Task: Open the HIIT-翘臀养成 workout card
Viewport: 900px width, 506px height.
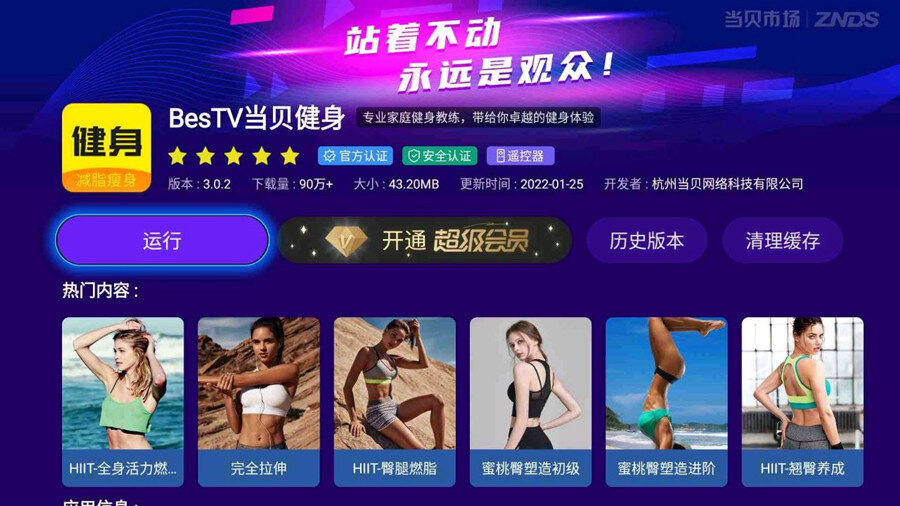Action: tap(802, 401)
